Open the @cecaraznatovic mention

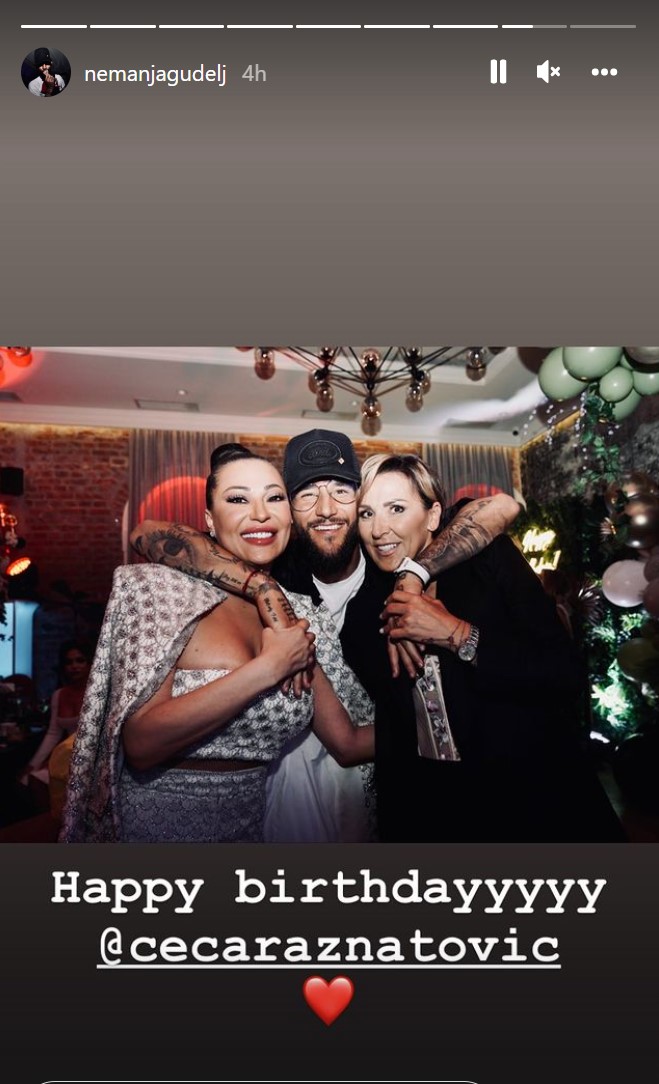pyautogui.click(x=328, y=946)
